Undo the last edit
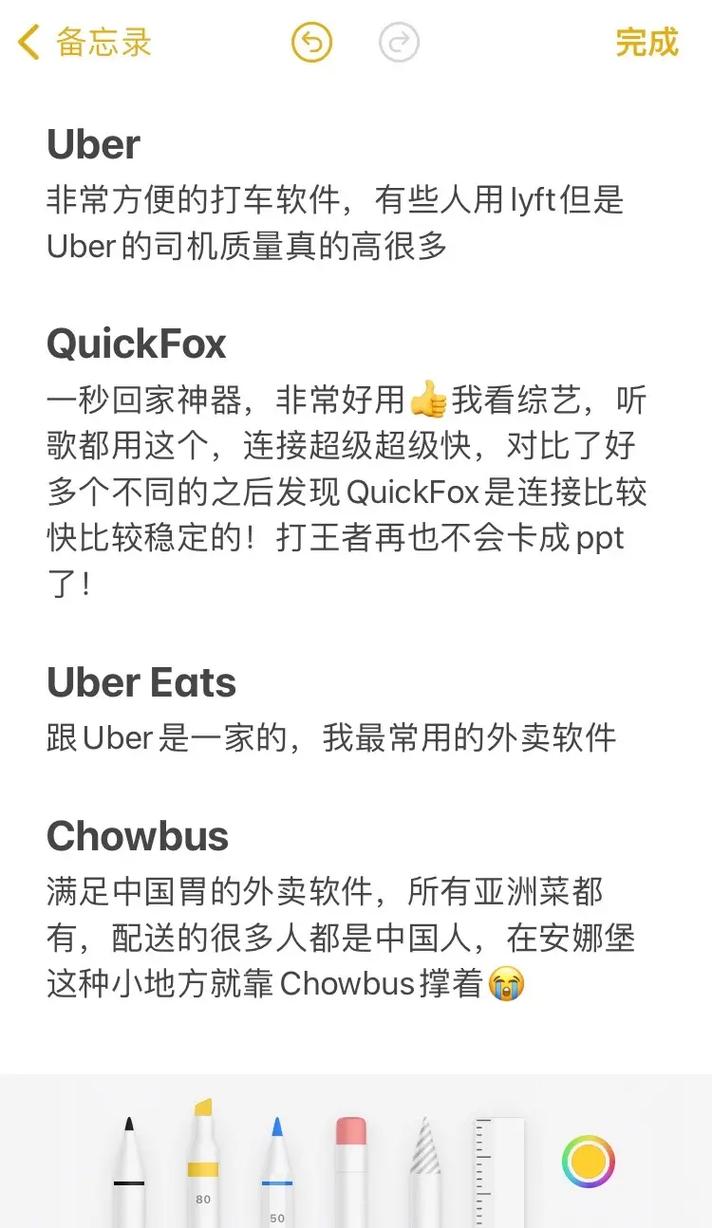The height and width of the screenshot is (1228, 712). (x=311, y=43)
